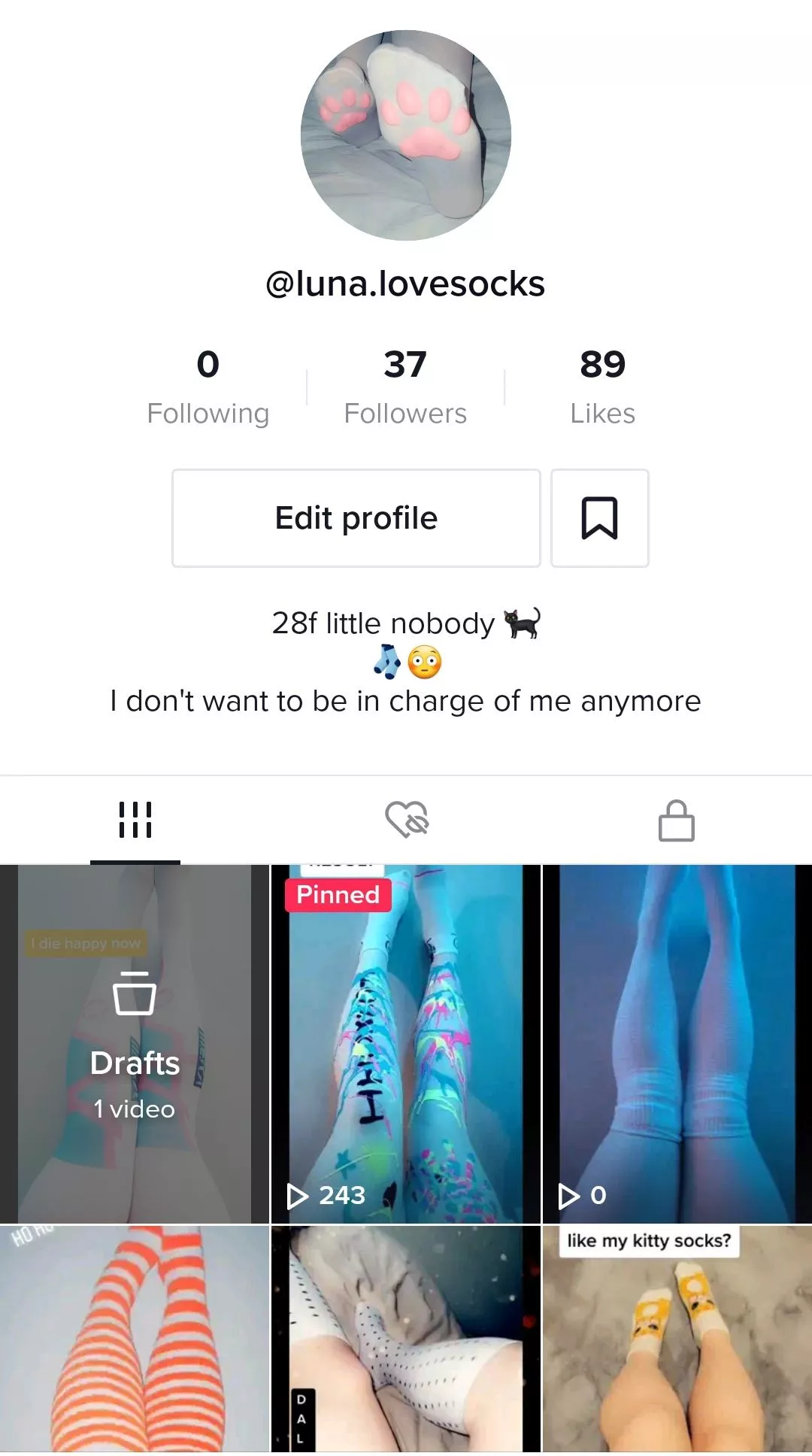Open the orange striped socks video
Image resolution: width=812 pixels, height=1456 pixels.
[x=135, y=1339]
